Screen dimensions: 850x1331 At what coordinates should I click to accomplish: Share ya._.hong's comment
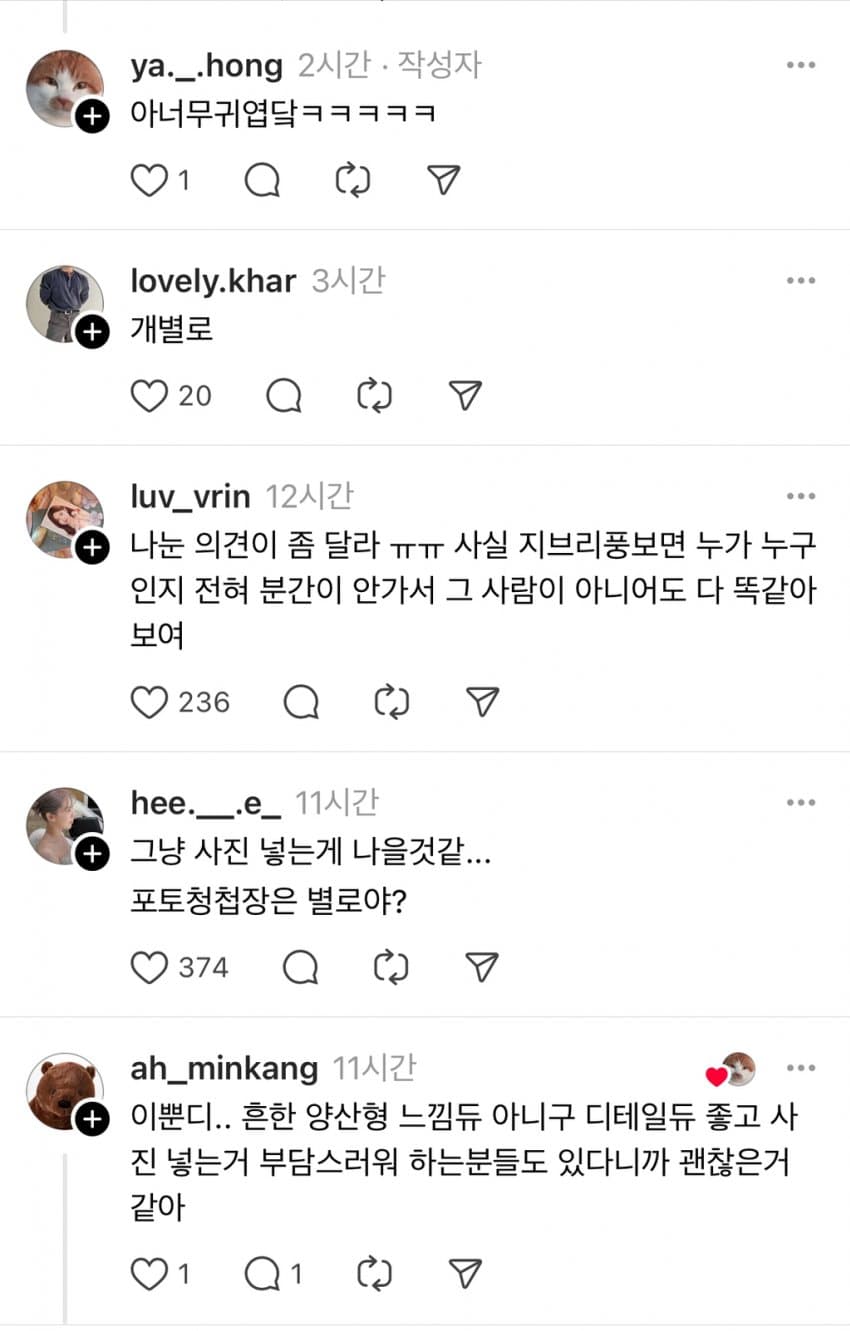(443, 181)
